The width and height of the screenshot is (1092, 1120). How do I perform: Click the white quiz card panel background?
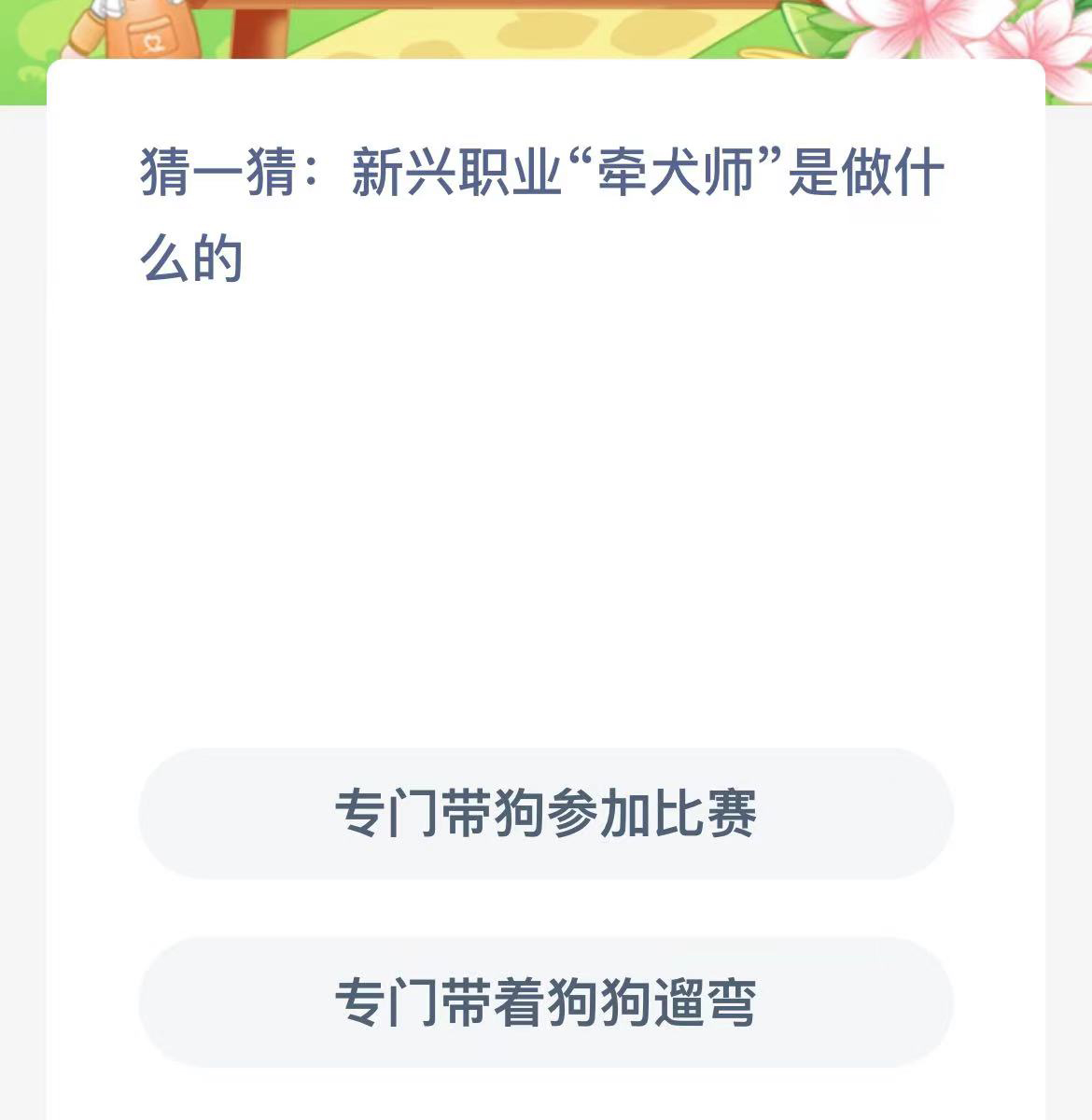pyautogui.click(x=546, y=513)
